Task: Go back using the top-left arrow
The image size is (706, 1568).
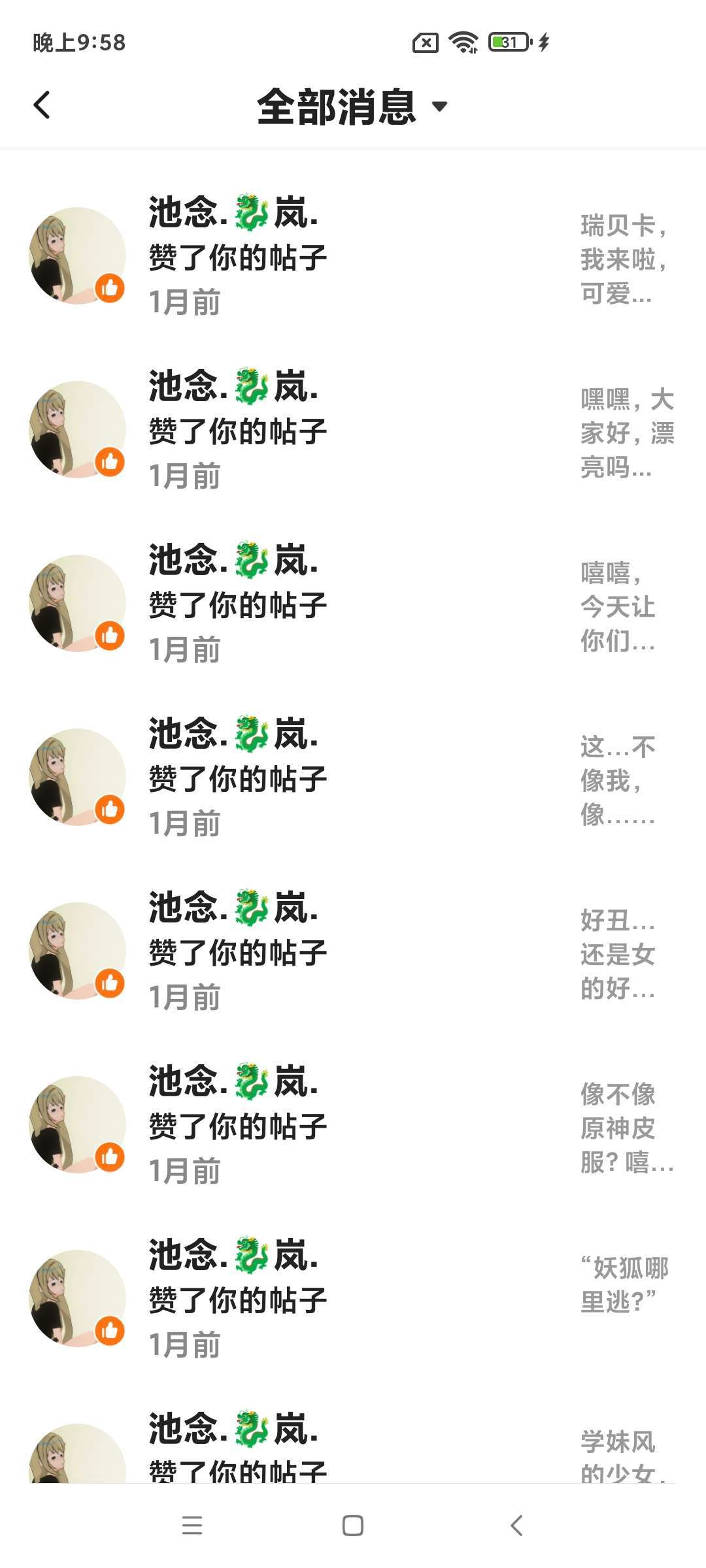Action: pos(42,105)
